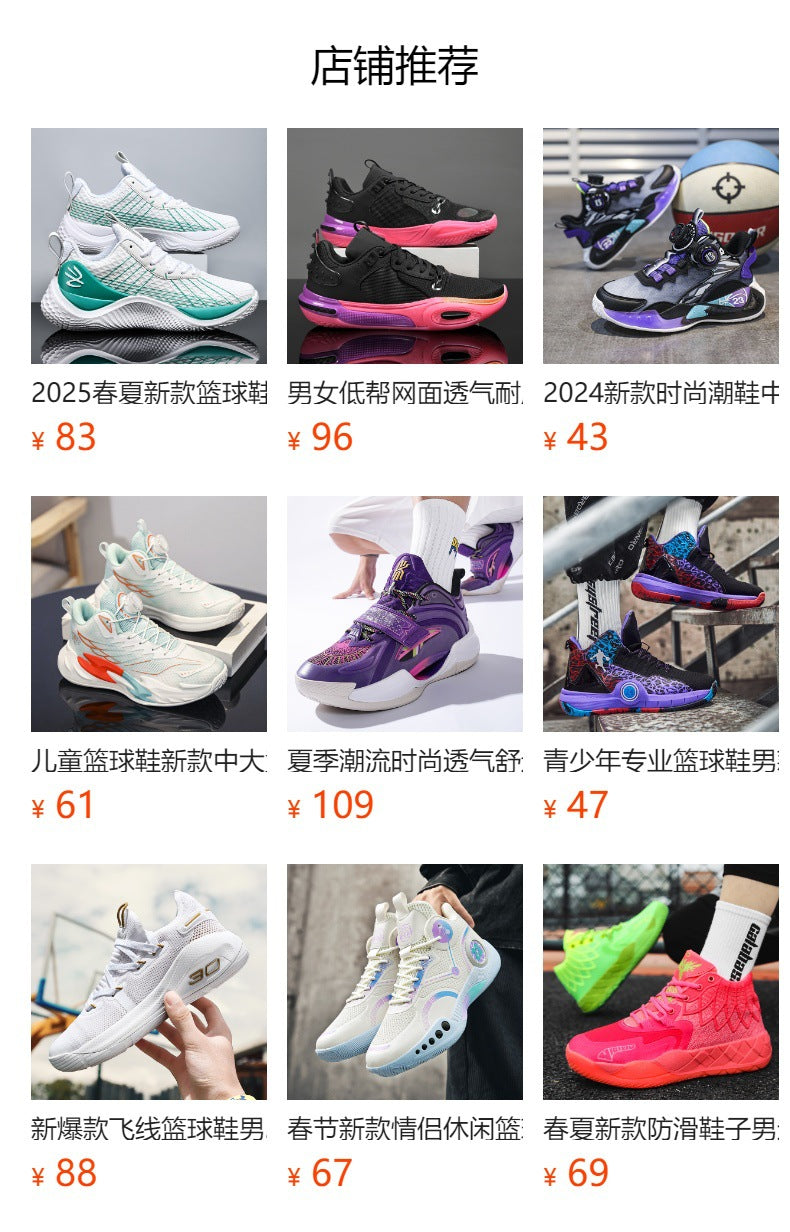The image size is (790, 1232).
Task: Click the 店铺推荐 section heading
Action: tap(395, 63)
